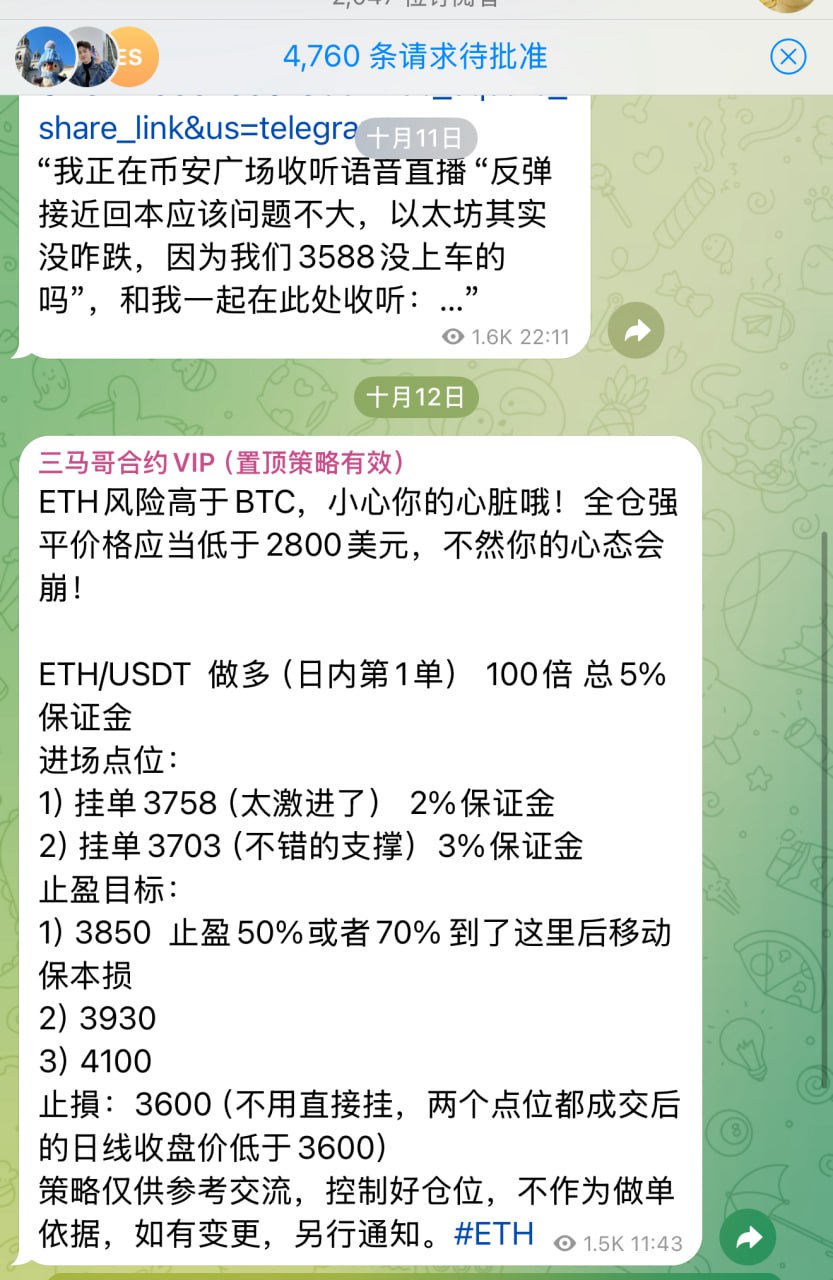This screenshot has width=833, height=1280.
Task: Tap the 十月12日 date badge
Action: click(416, 396)
